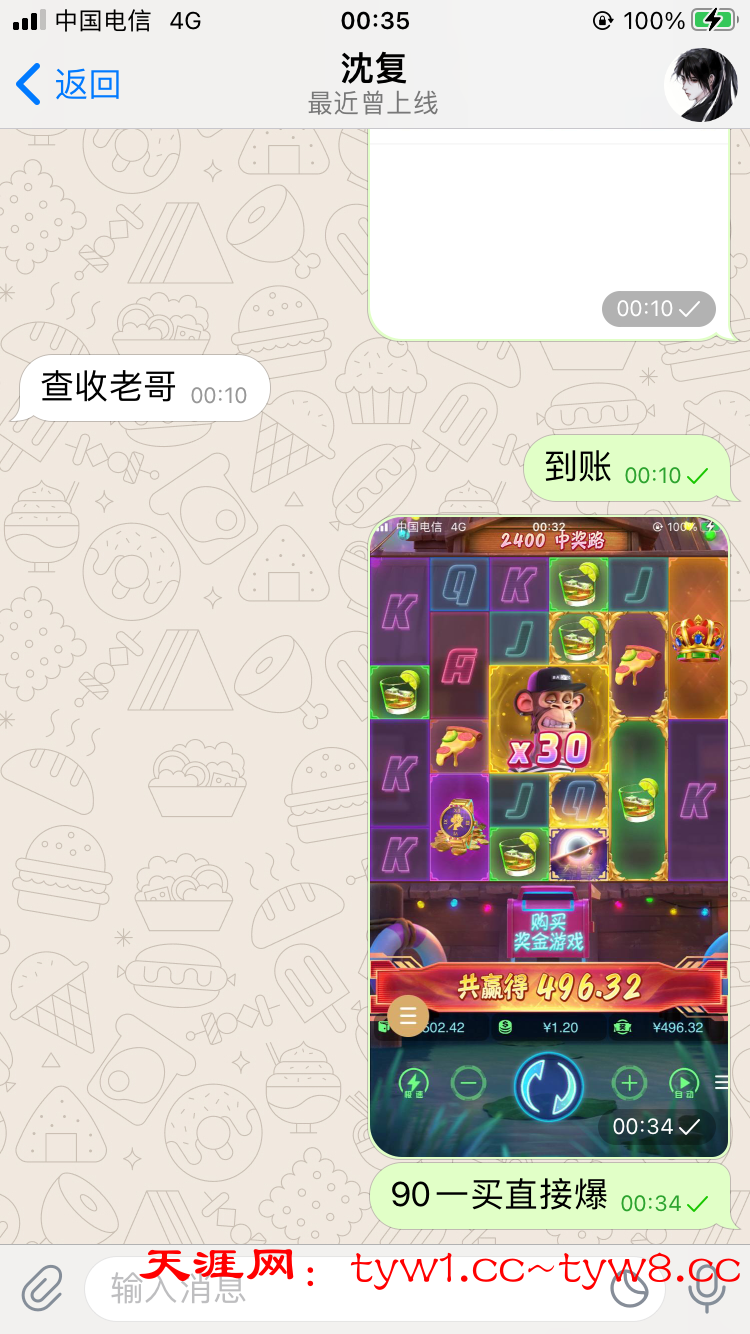Decrease bet with the minus button

click(468, 1082)
